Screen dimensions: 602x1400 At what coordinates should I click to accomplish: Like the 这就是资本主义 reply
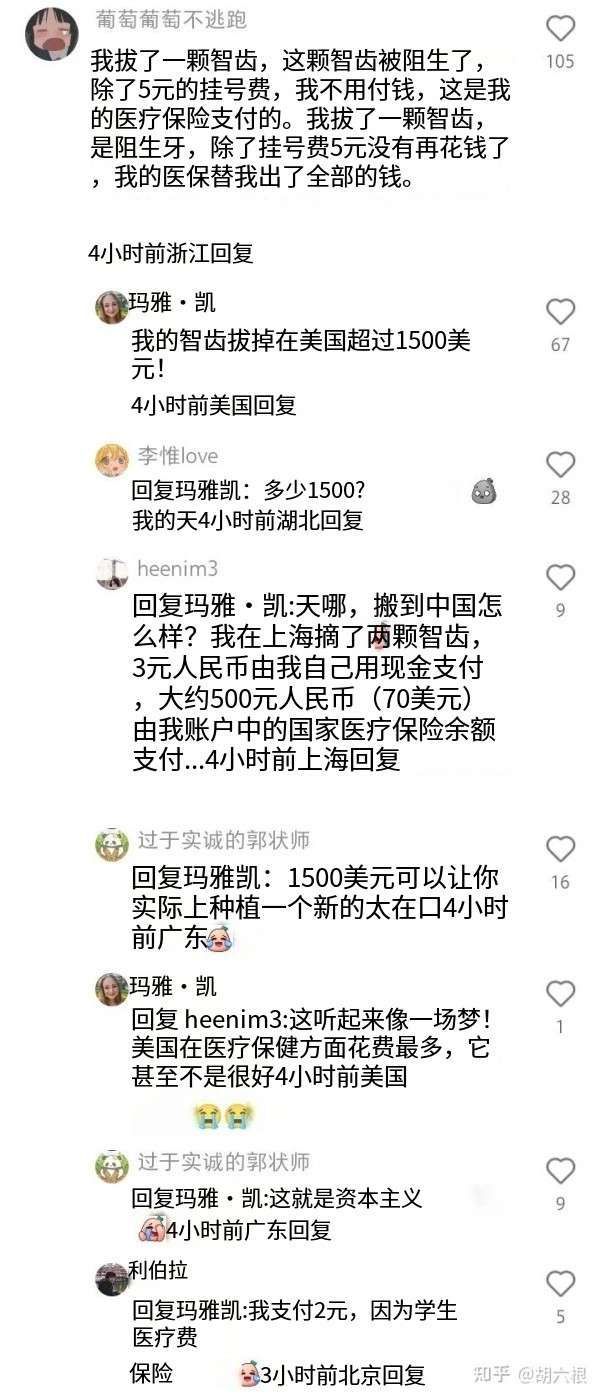560,1171
